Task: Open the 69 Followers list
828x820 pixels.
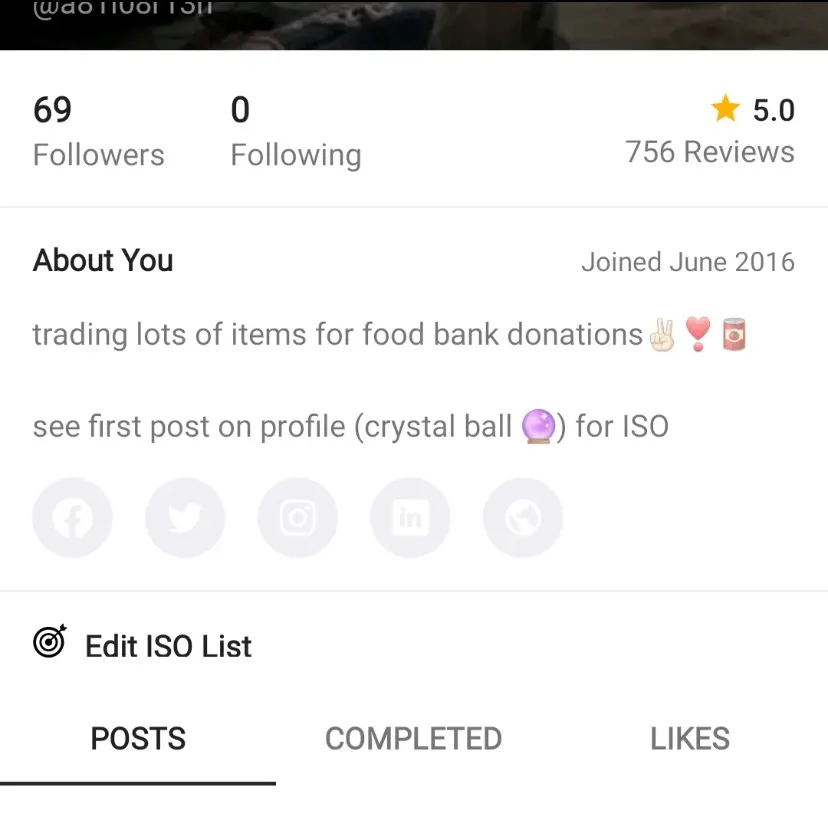Action: pos(98,132)
